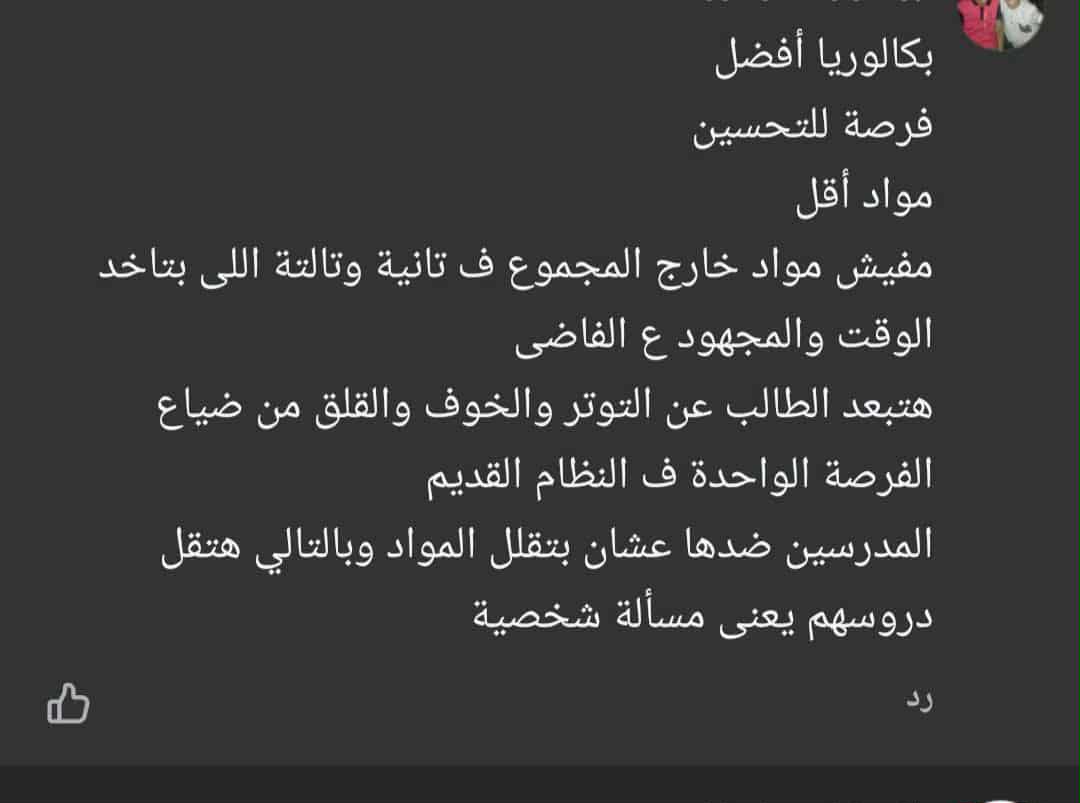Open the commenter's profile picture
The width and height of the screenshot is (1080, 803).
click(1001, 20)
